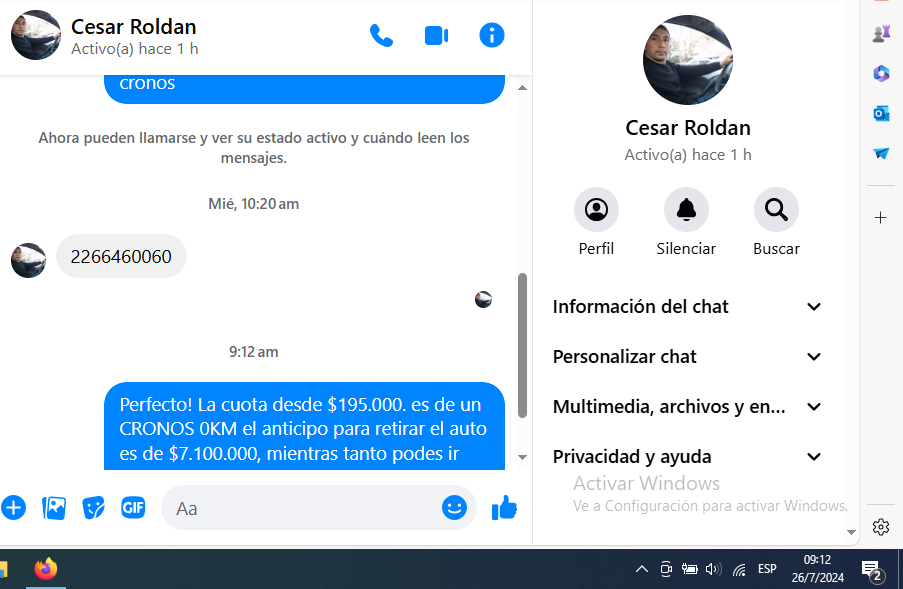Mute the conversation with Silenciar
The image size is (903, 589).
coord(686,210)
